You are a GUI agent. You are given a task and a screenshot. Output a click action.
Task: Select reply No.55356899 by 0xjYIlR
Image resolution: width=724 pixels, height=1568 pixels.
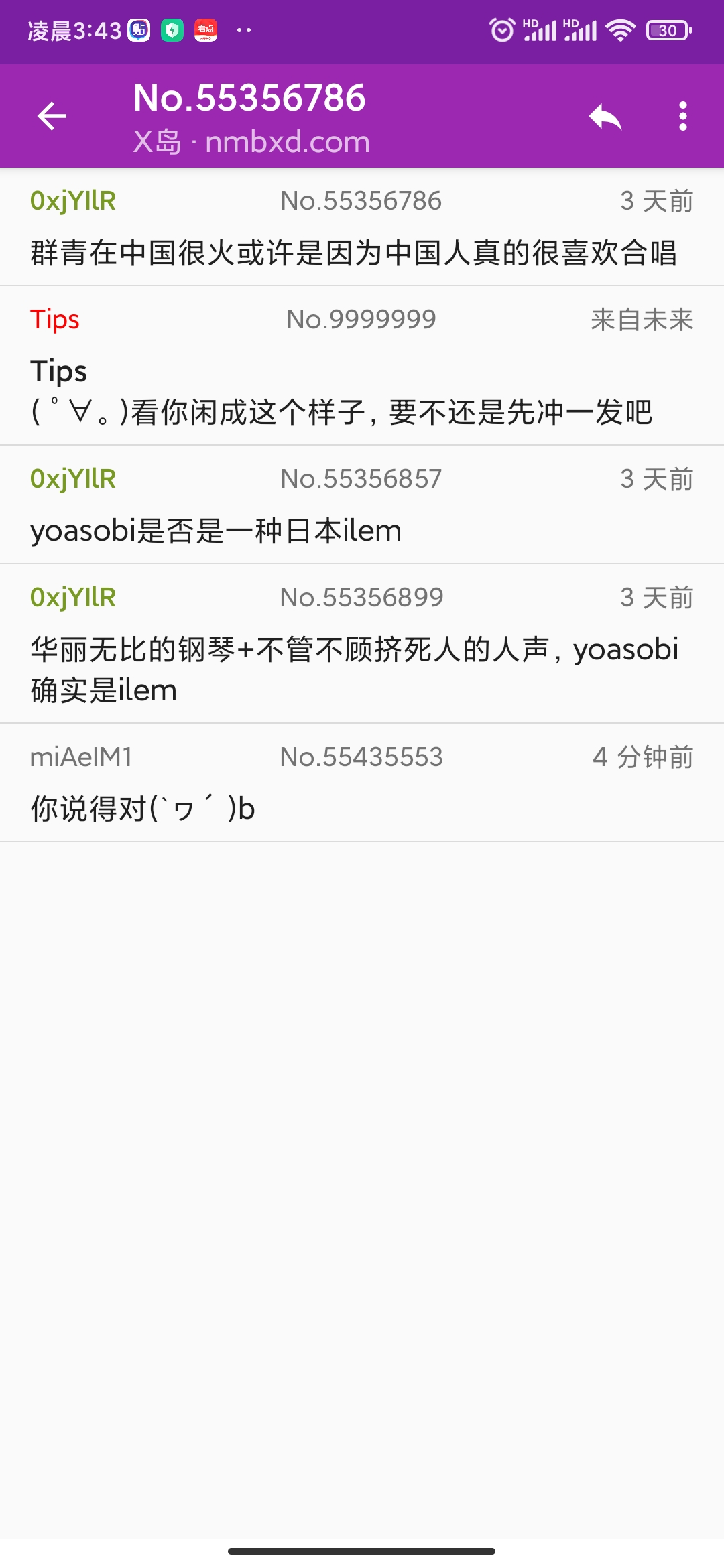[362, 644]
